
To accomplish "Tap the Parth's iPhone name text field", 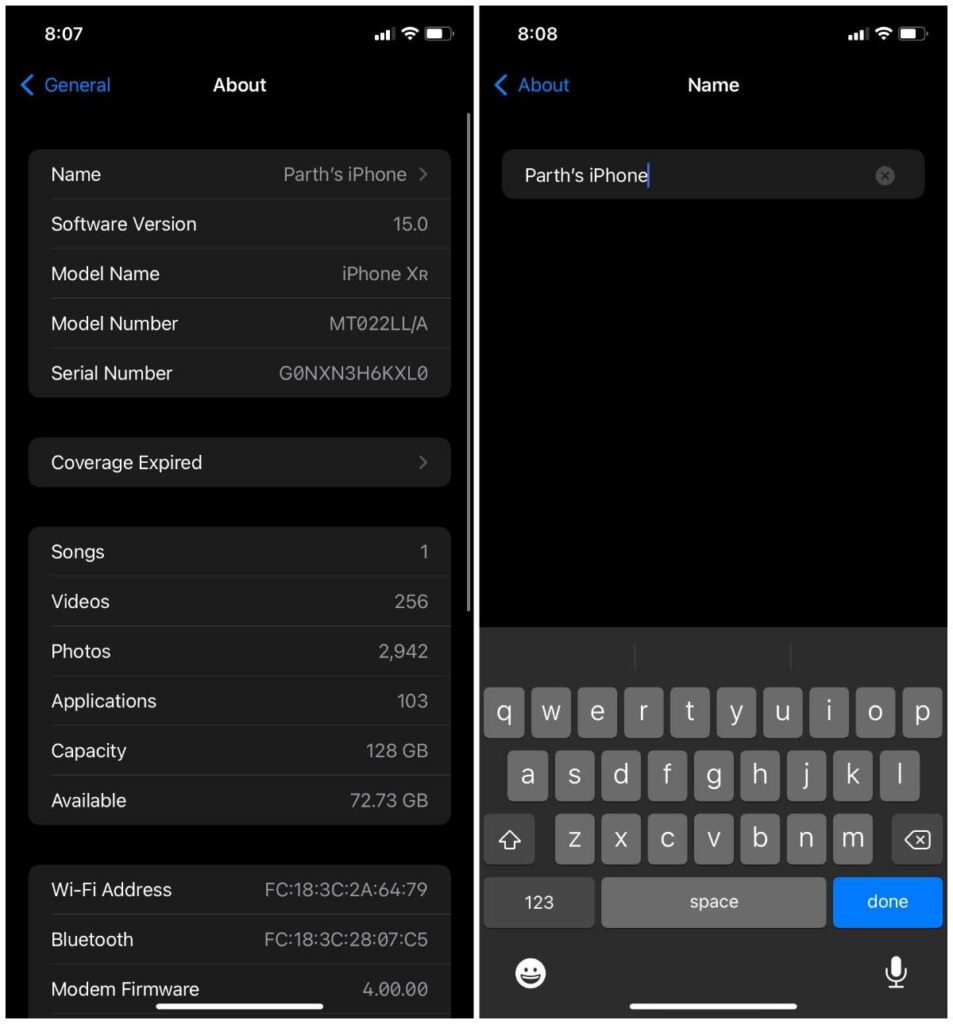I will [690, 175].
